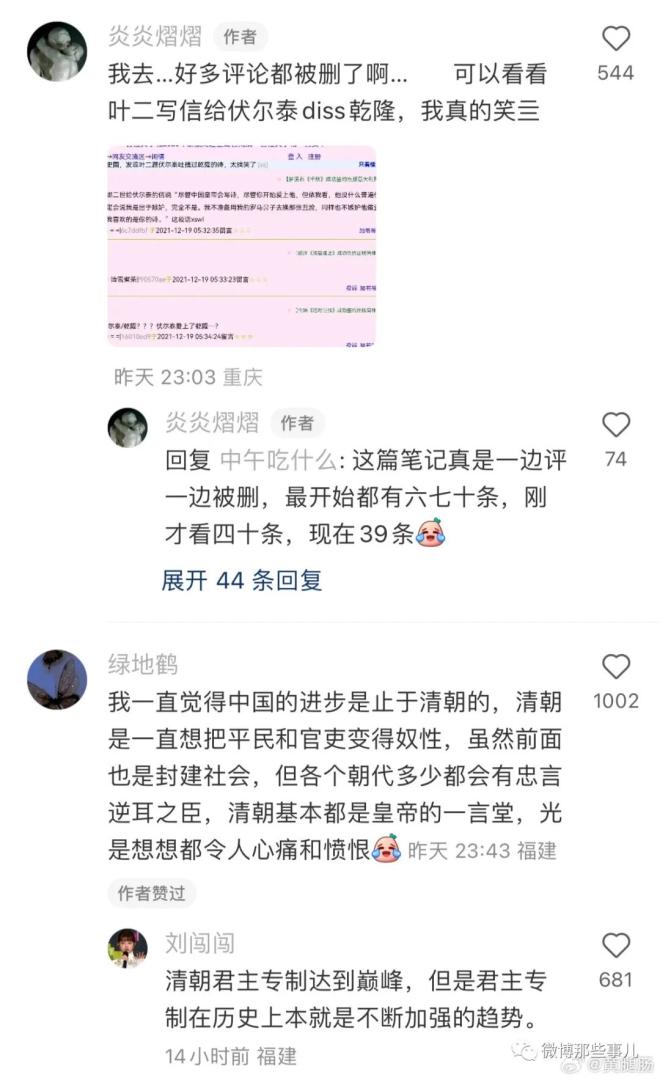The height and width of the screenshot is (1080, 660).
Task: Open the username 刘闯闯
Action: 200,942
